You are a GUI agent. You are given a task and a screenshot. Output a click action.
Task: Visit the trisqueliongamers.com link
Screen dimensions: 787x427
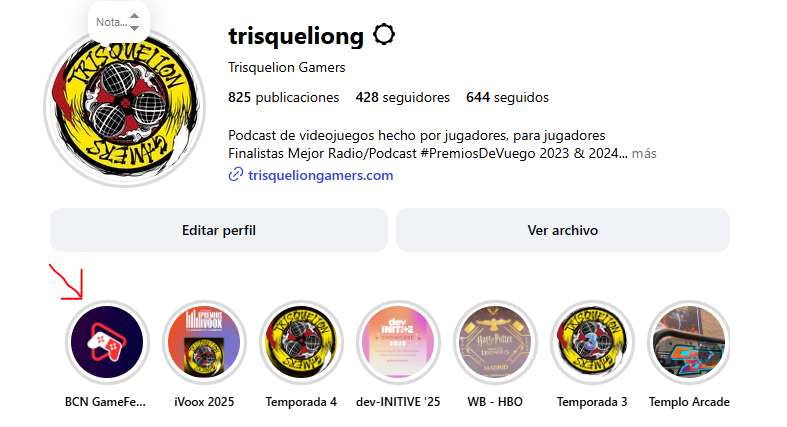(320, 175)
